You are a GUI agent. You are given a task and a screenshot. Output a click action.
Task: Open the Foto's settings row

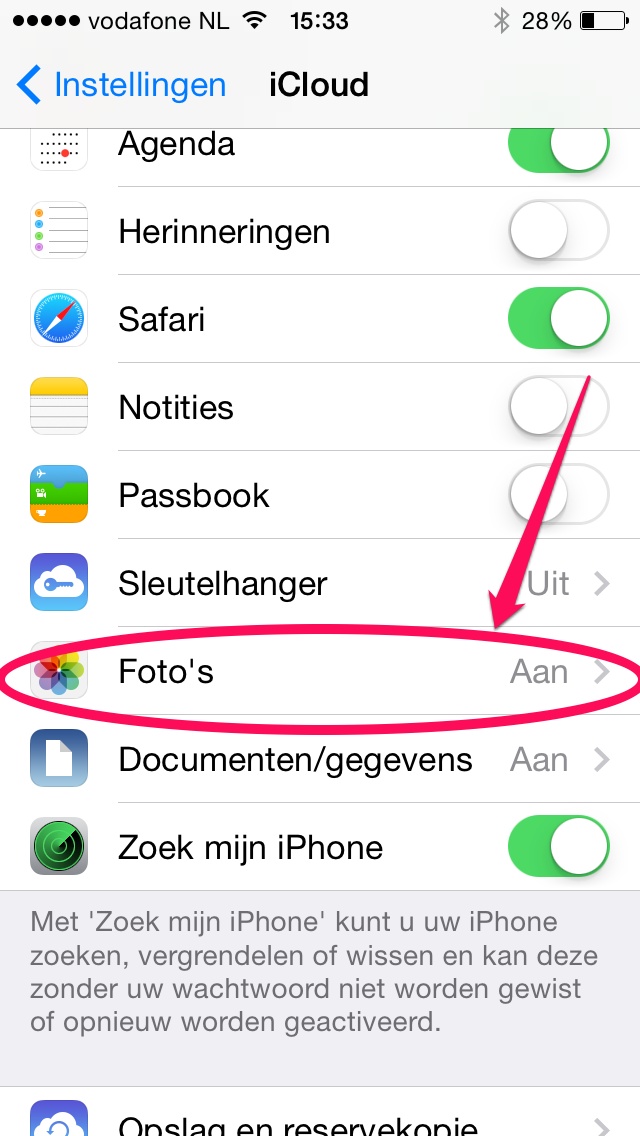coord(320,672)
